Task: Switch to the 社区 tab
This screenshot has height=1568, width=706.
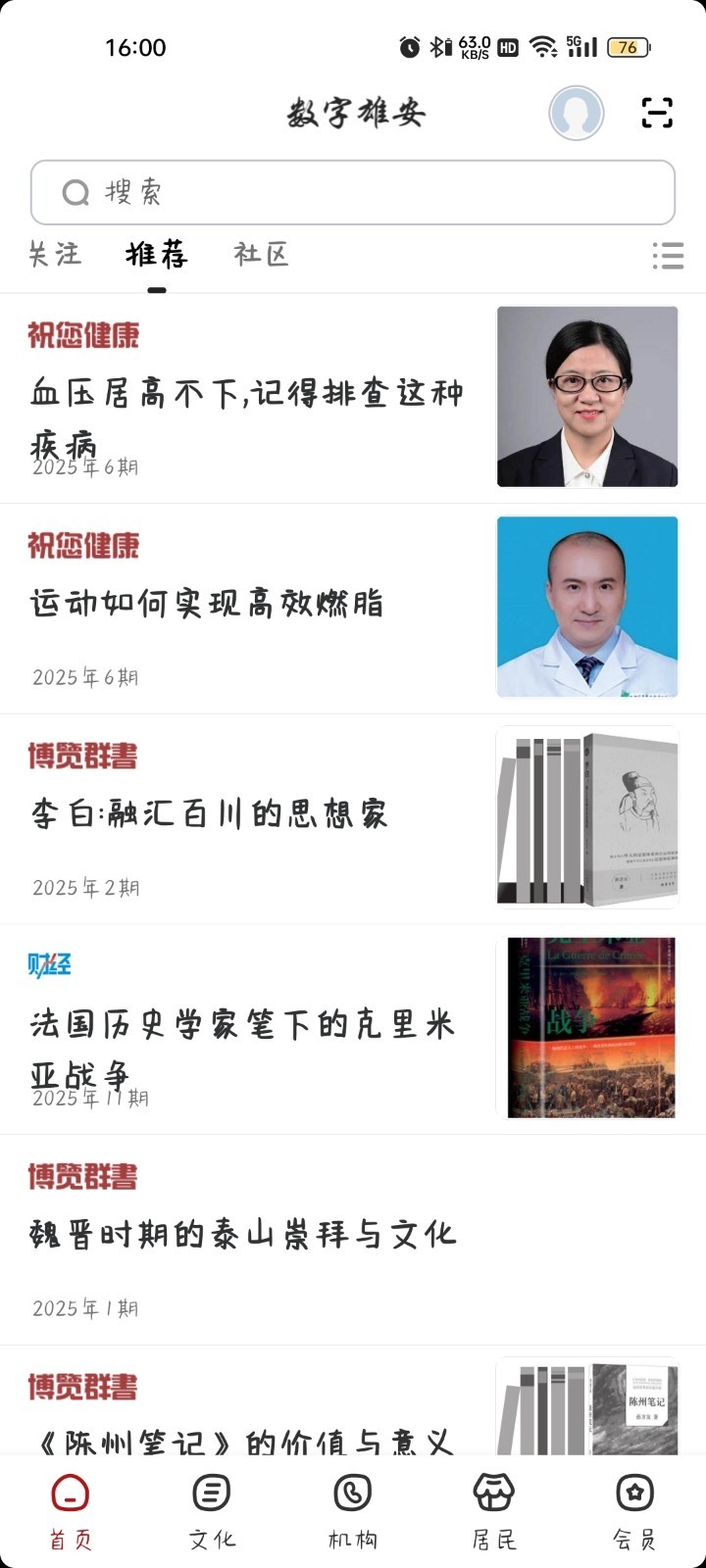Action: coord(262,255)
